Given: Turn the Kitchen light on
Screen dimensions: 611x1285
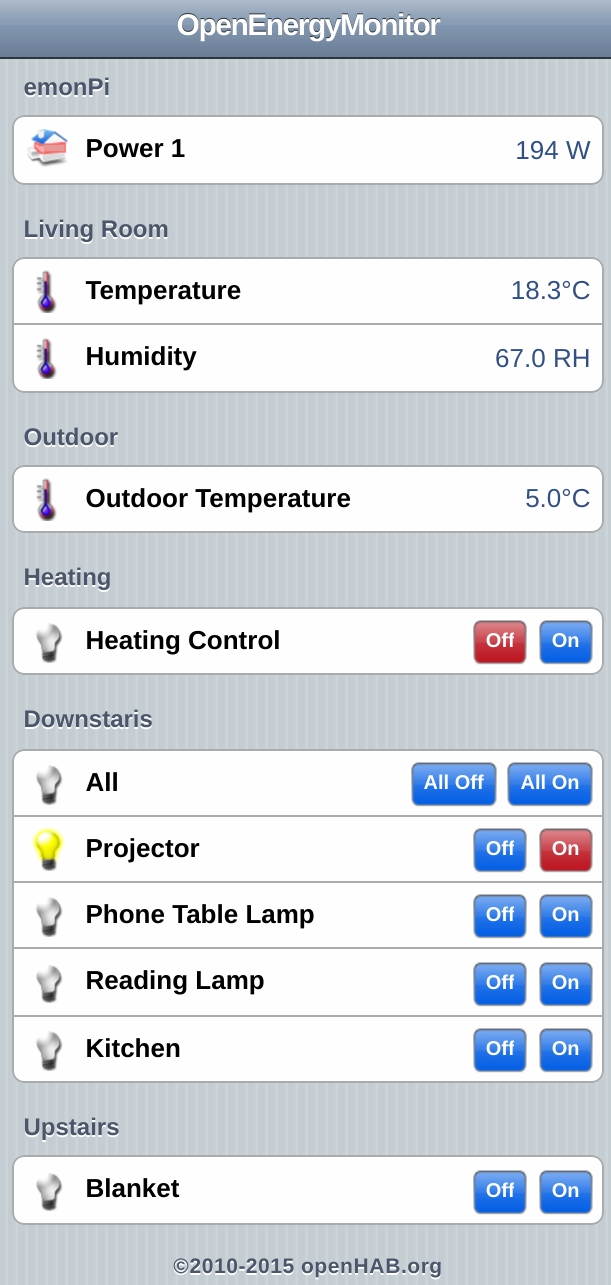Looking at the screenshot, I should click(565, 1049).
